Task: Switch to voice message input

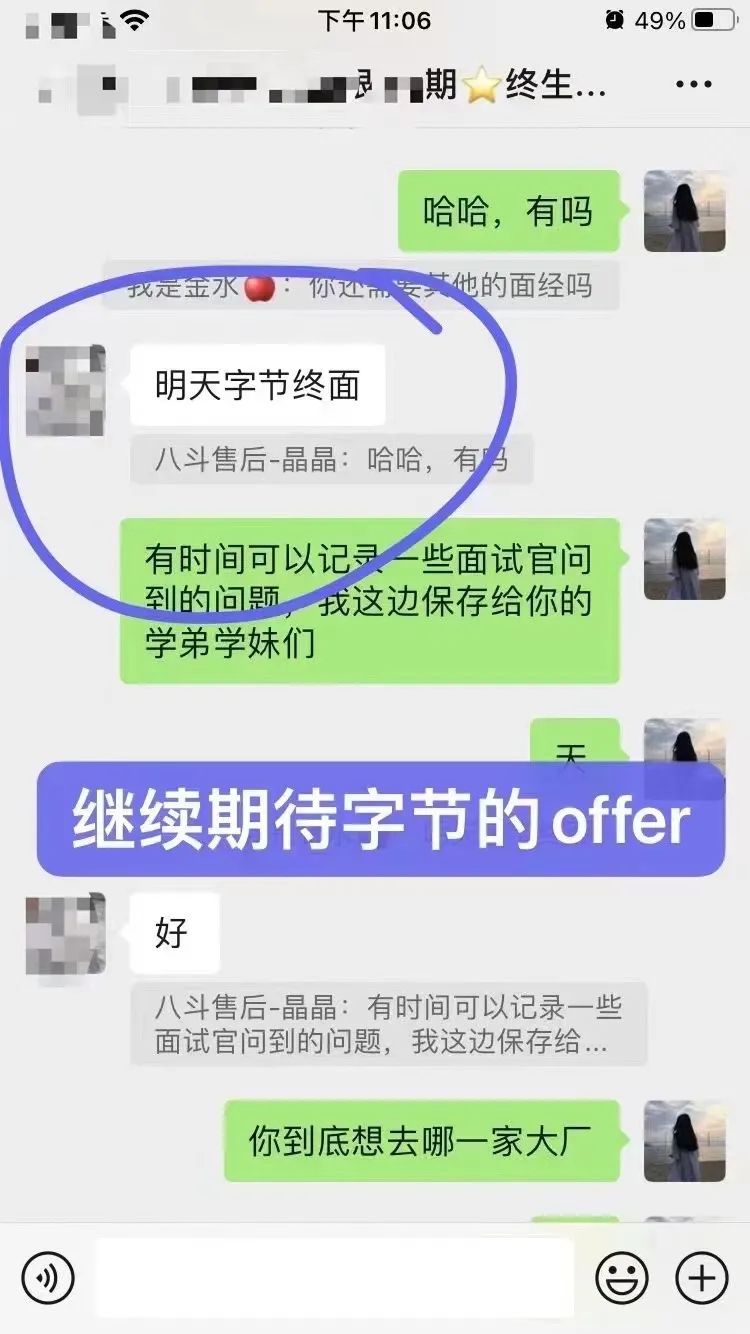Action: 48,1277
